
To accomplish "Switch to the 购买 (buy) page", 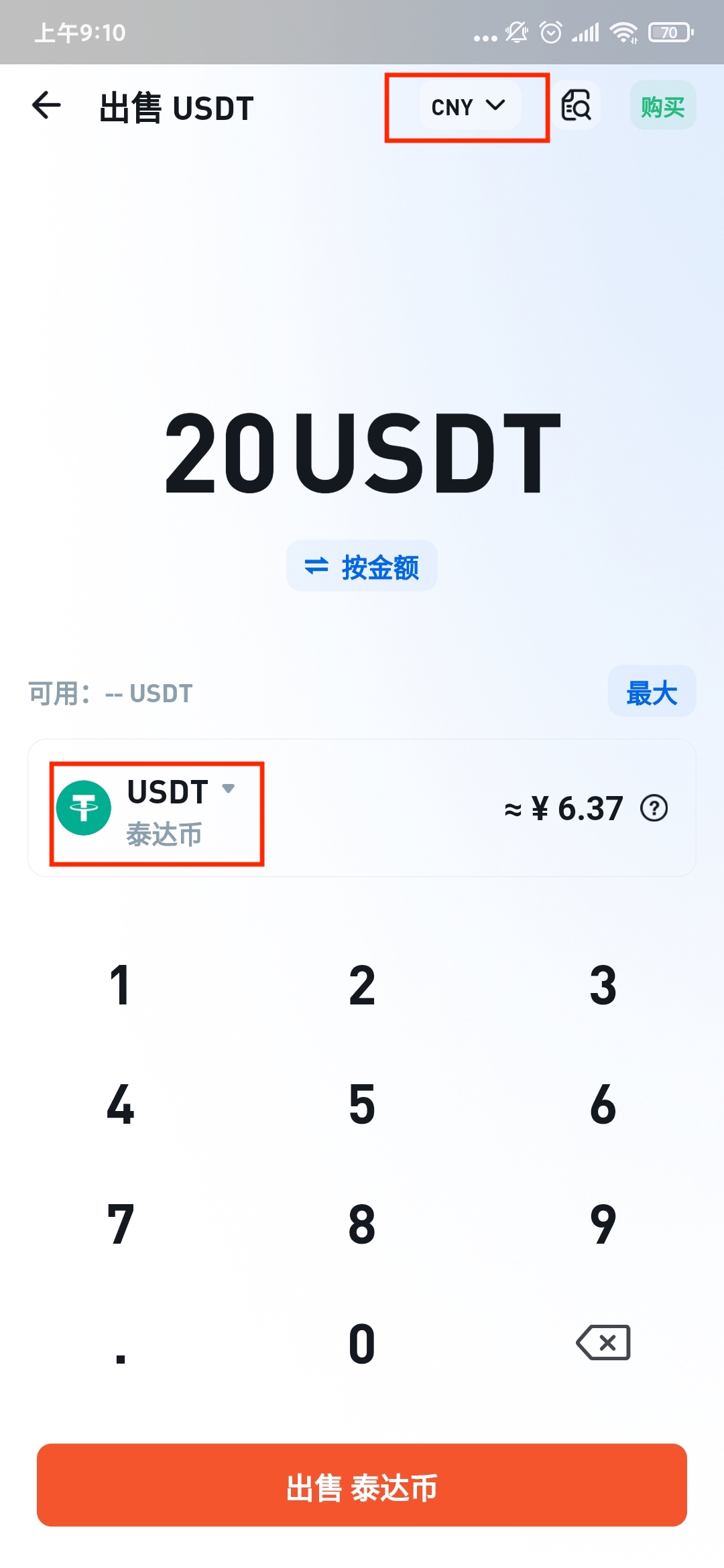I will click(662, 107).
